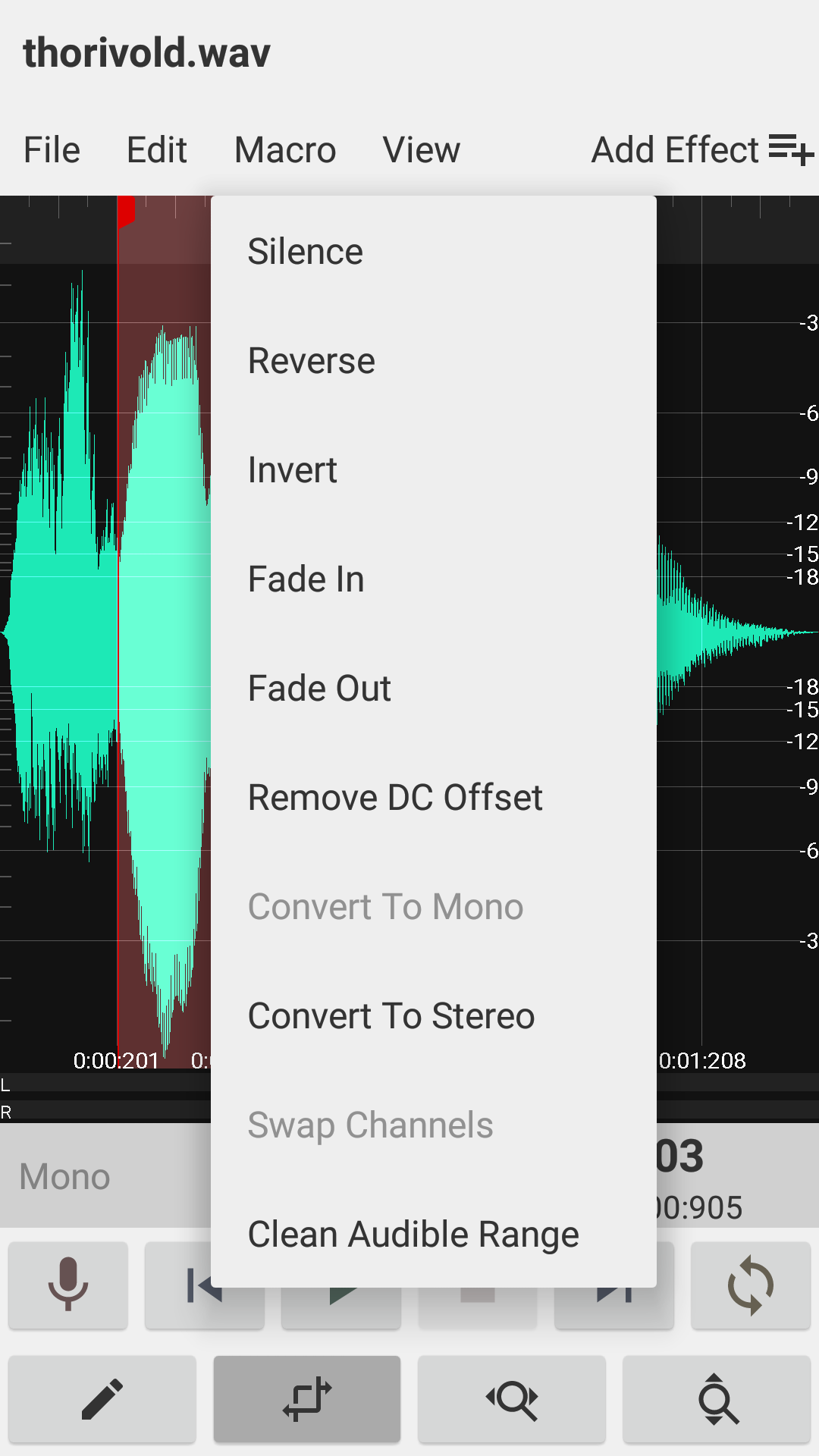This screenshot has height=1456, width=819.
Task: Choose Convert To Stereo
Action: coord(391,1015)
